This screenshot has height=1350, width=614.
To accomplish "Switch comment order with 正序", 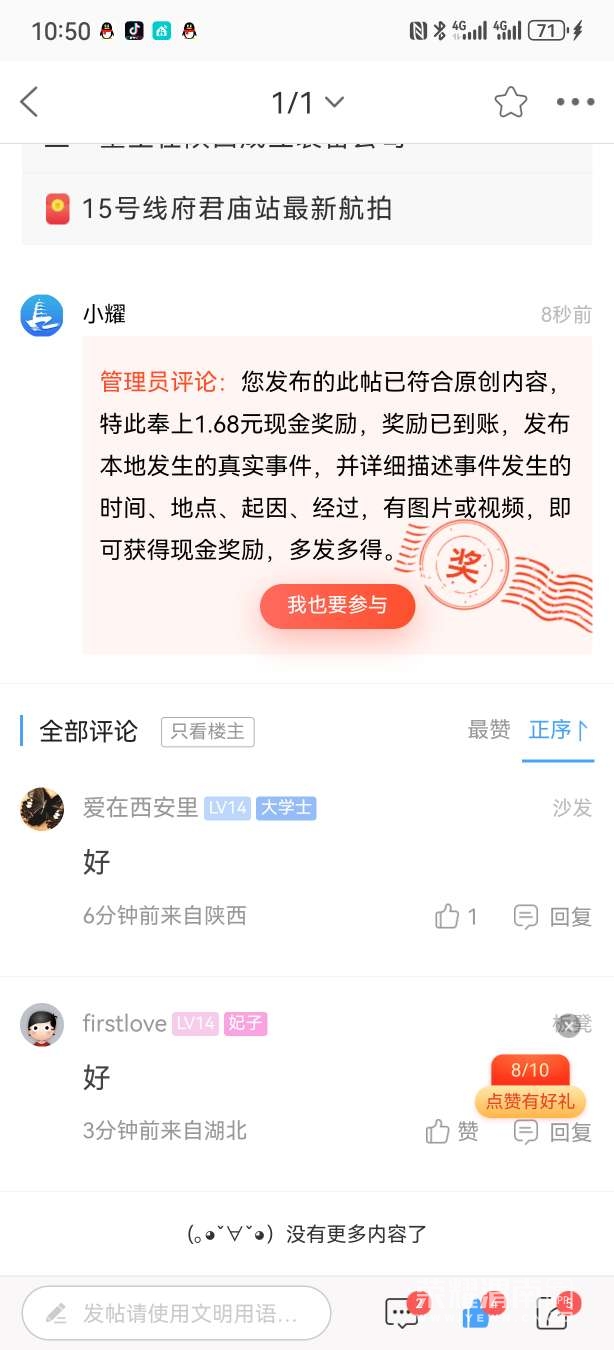I will tap(558, 731).
